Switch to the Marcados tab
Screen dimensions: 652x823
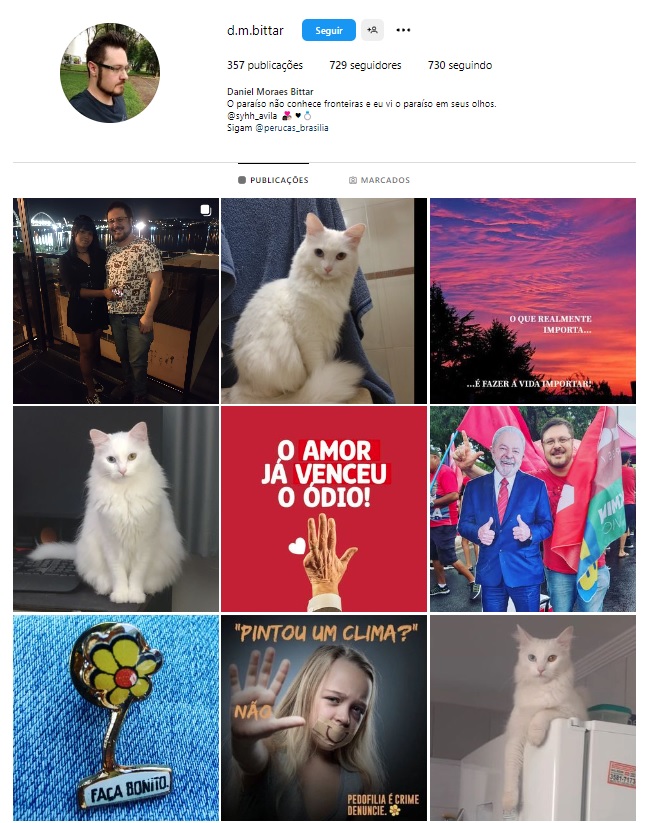[x=379, y=180]
